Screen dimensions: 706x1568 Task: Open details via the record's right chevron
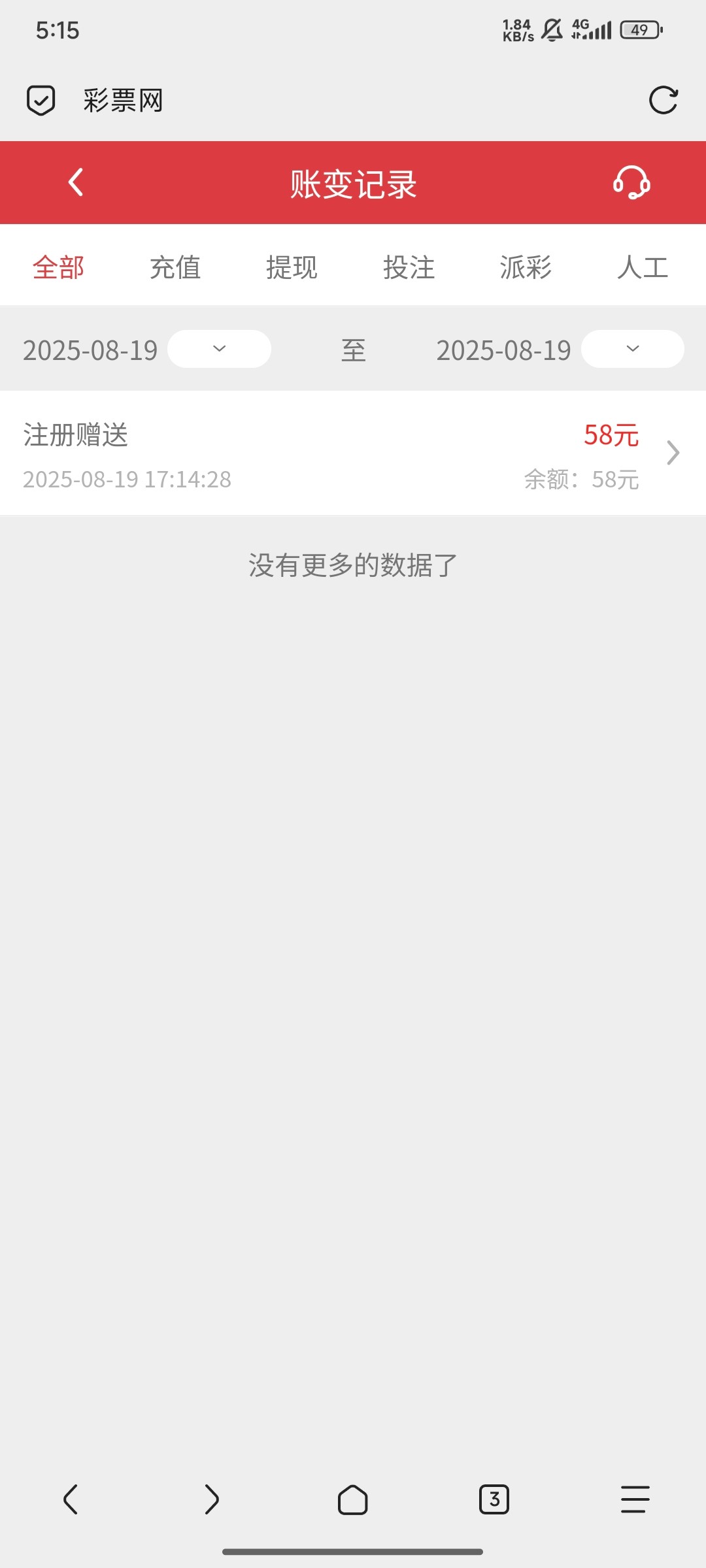672,453
